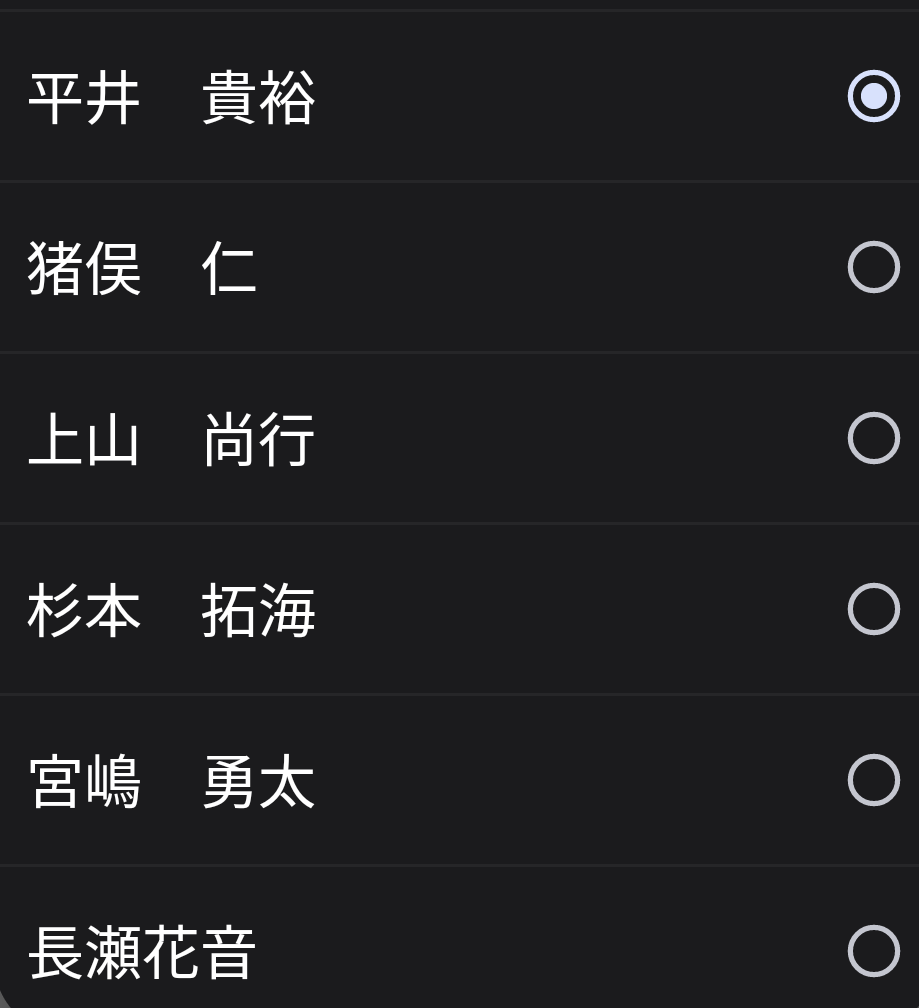Choose 猪俣 仁 from the list
919x1008 pixels.
[873, 267]
